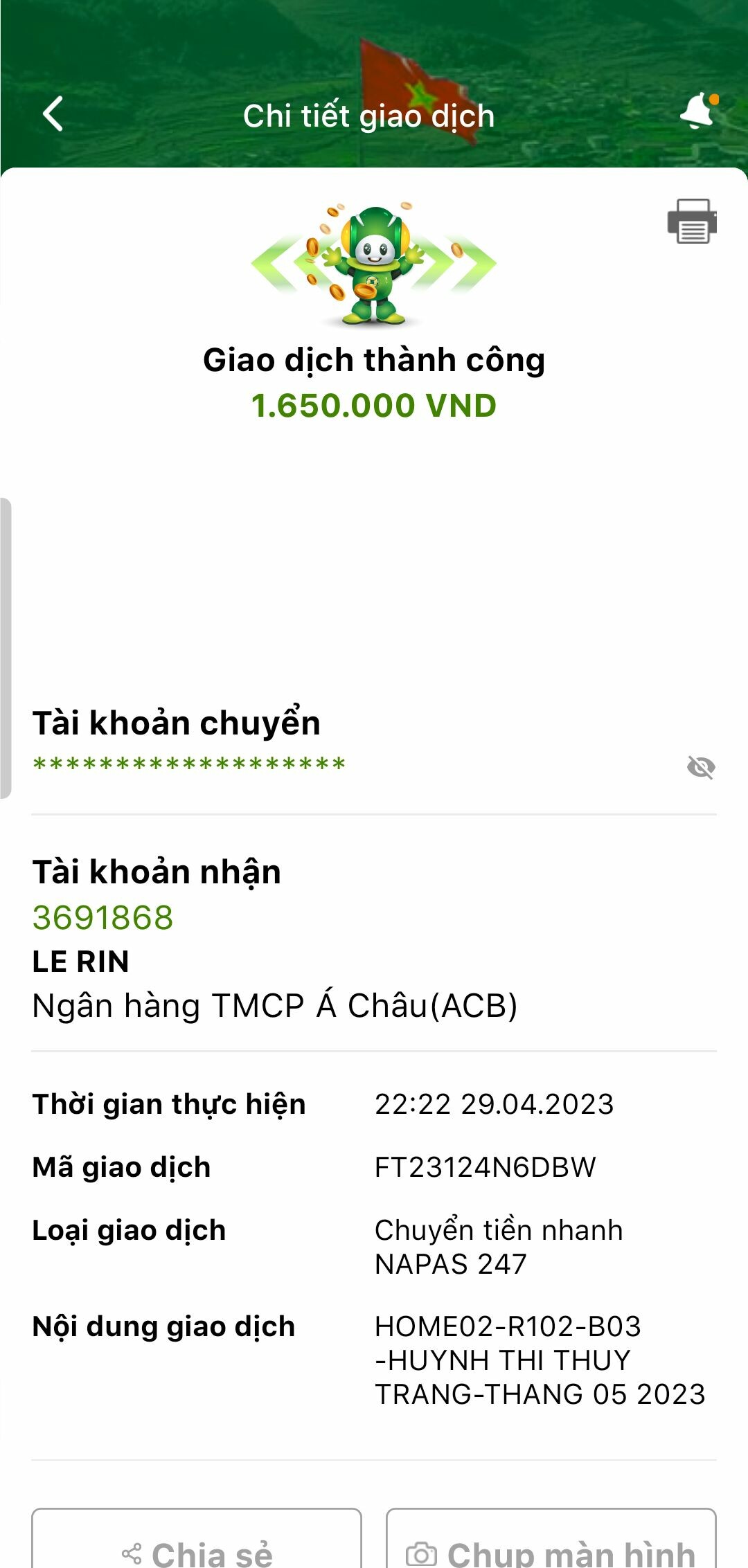Open the notifications bell

[x=698, y=111]
